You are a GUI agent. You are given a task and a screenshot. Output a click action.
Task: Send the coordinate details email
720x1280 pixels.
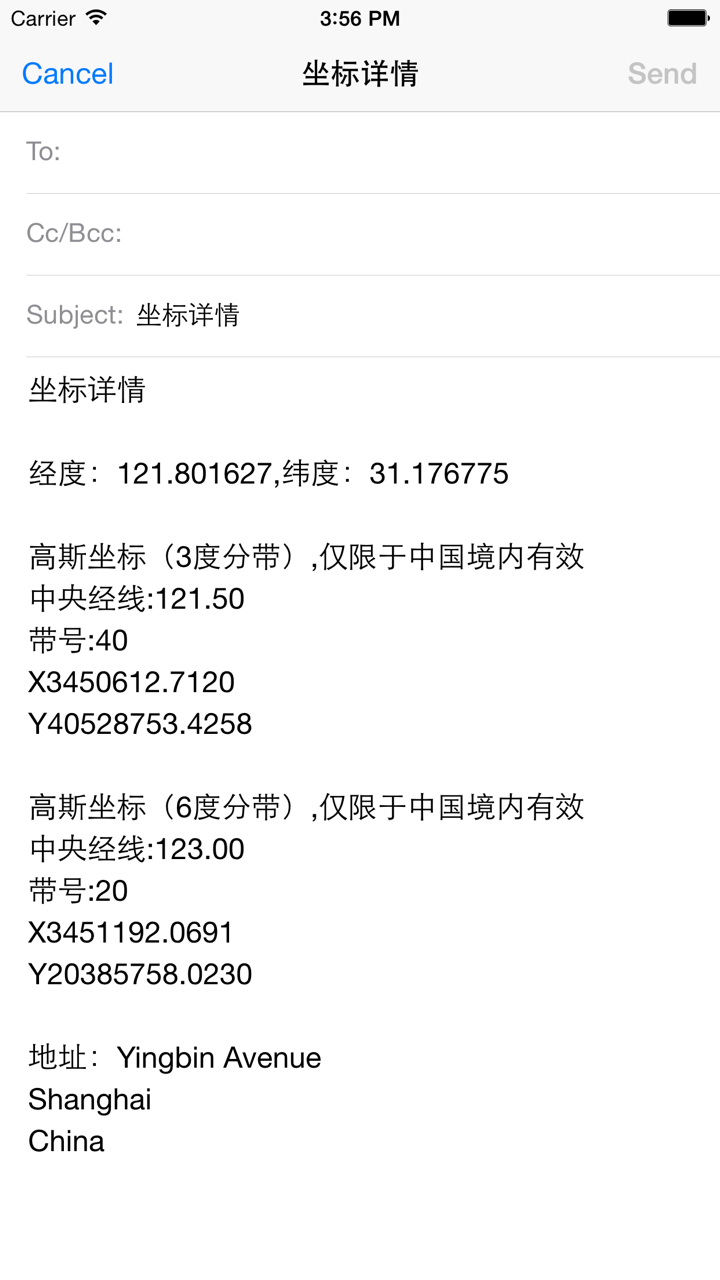661,73
